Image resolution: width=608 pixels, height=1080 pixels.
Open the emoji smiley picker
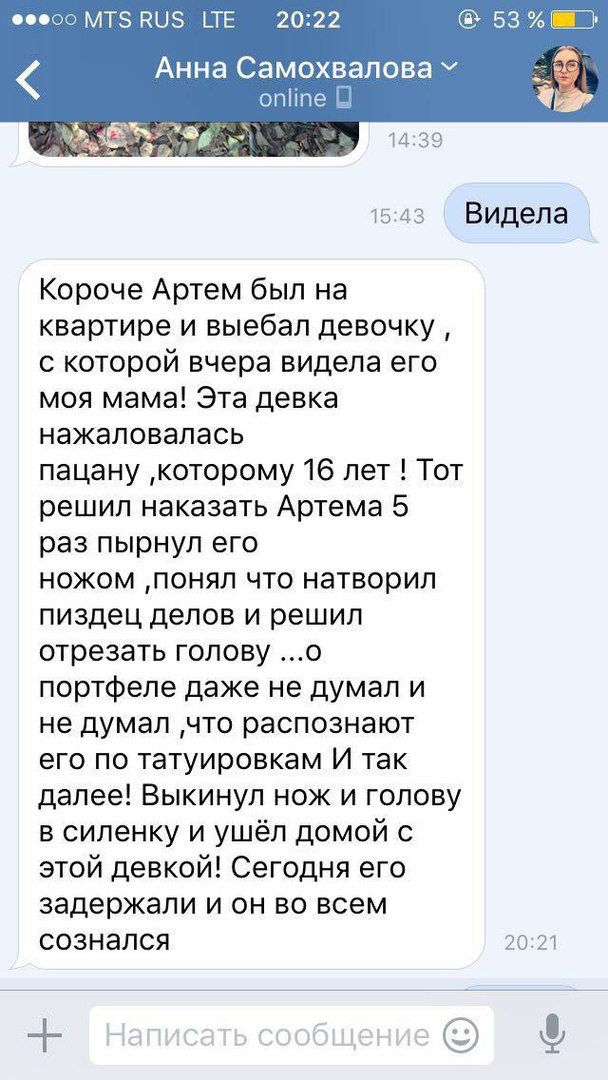pyautogui.click(x=460, y=1035)
